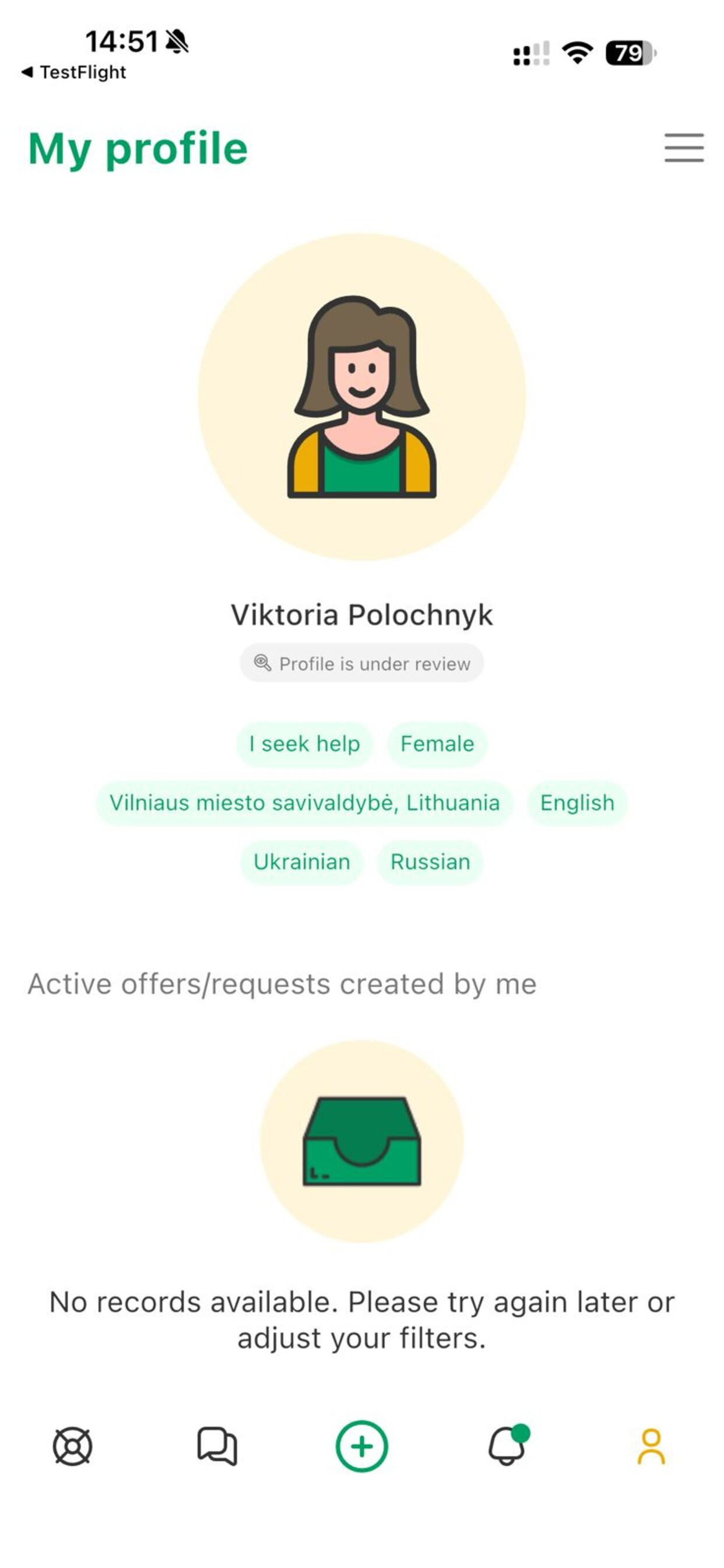724x1568 pixels.
Task: Return to TestFlight app
Action: point(74,72)
